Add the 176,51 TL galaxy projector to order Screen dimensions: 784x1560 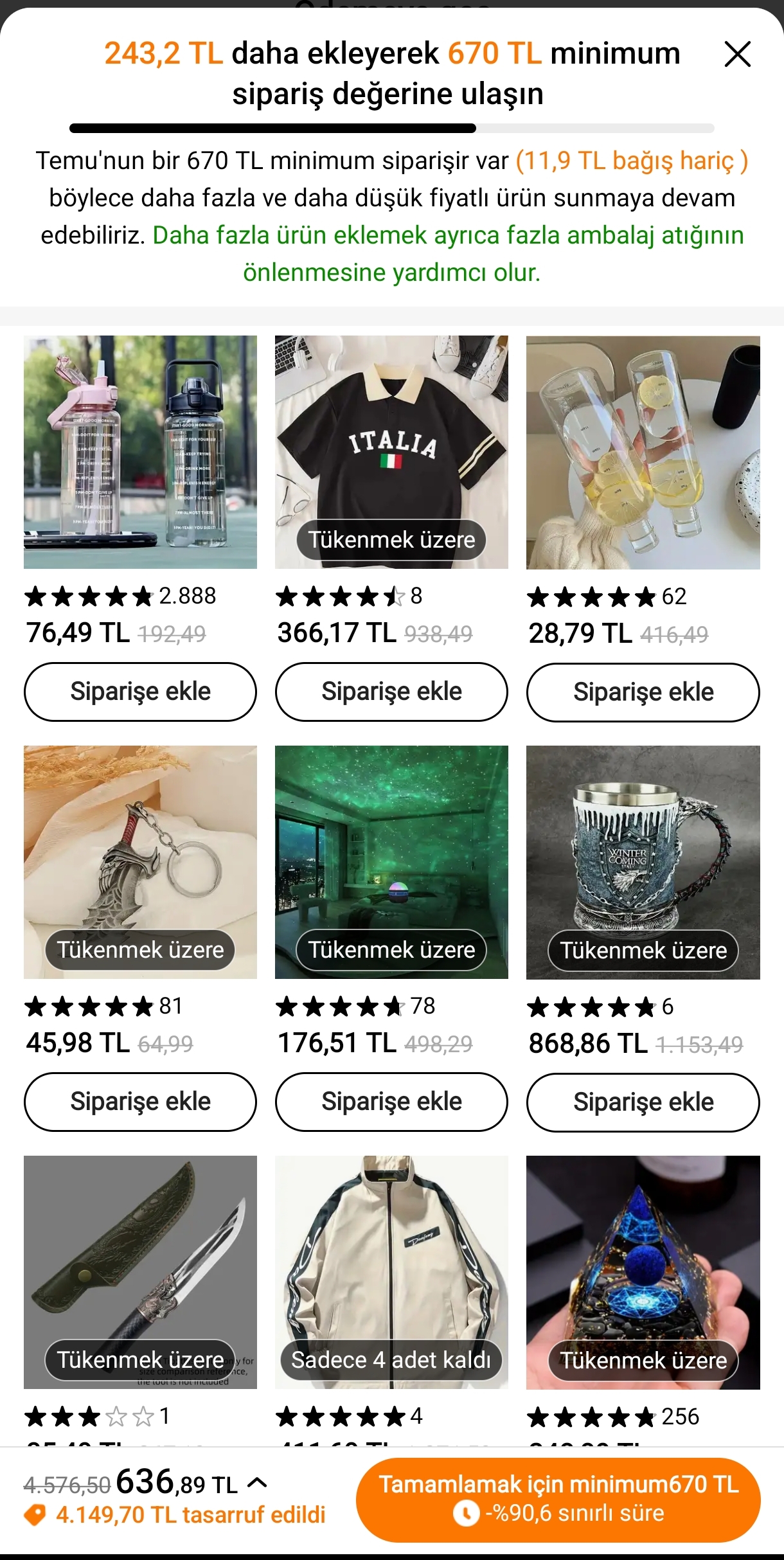tap(391, 1102)
